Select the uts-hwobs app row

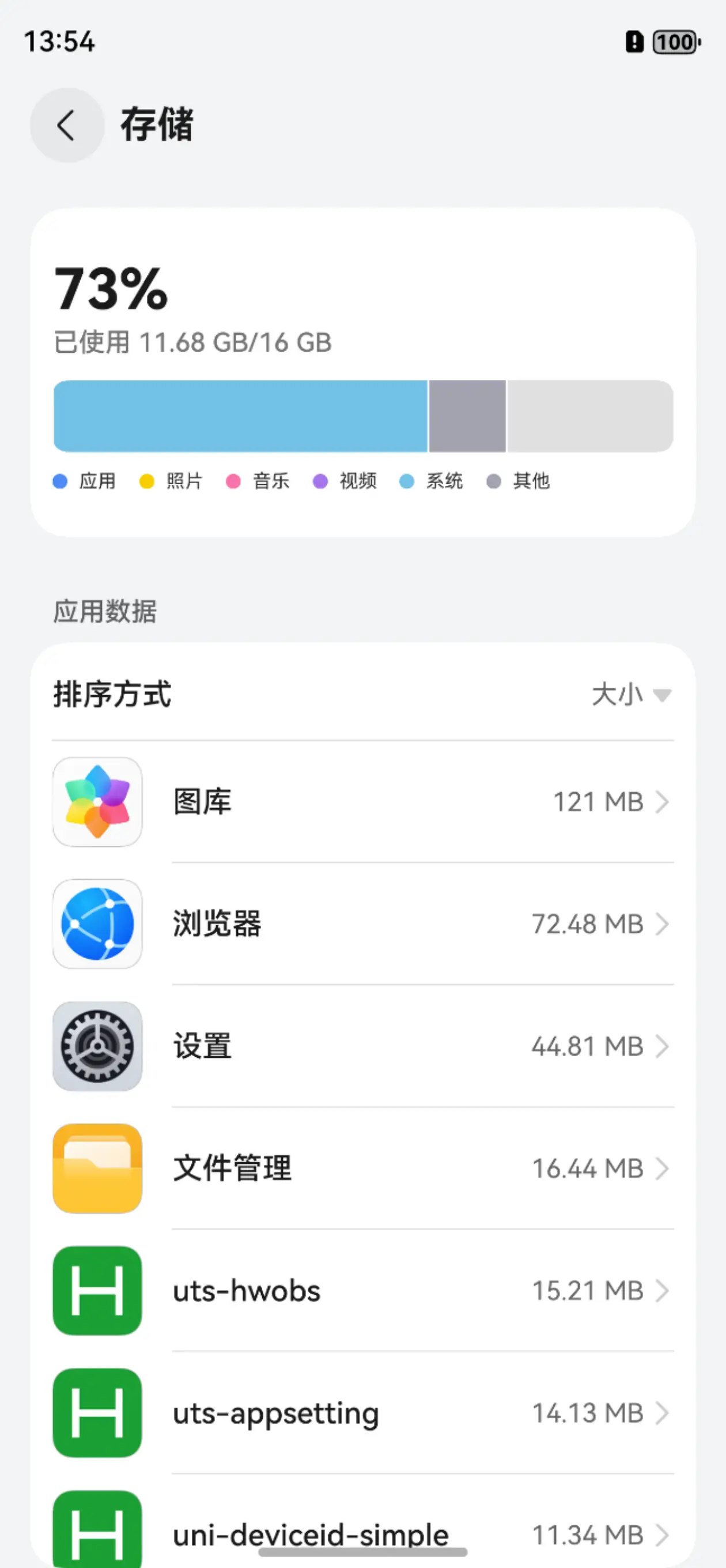362,1291
